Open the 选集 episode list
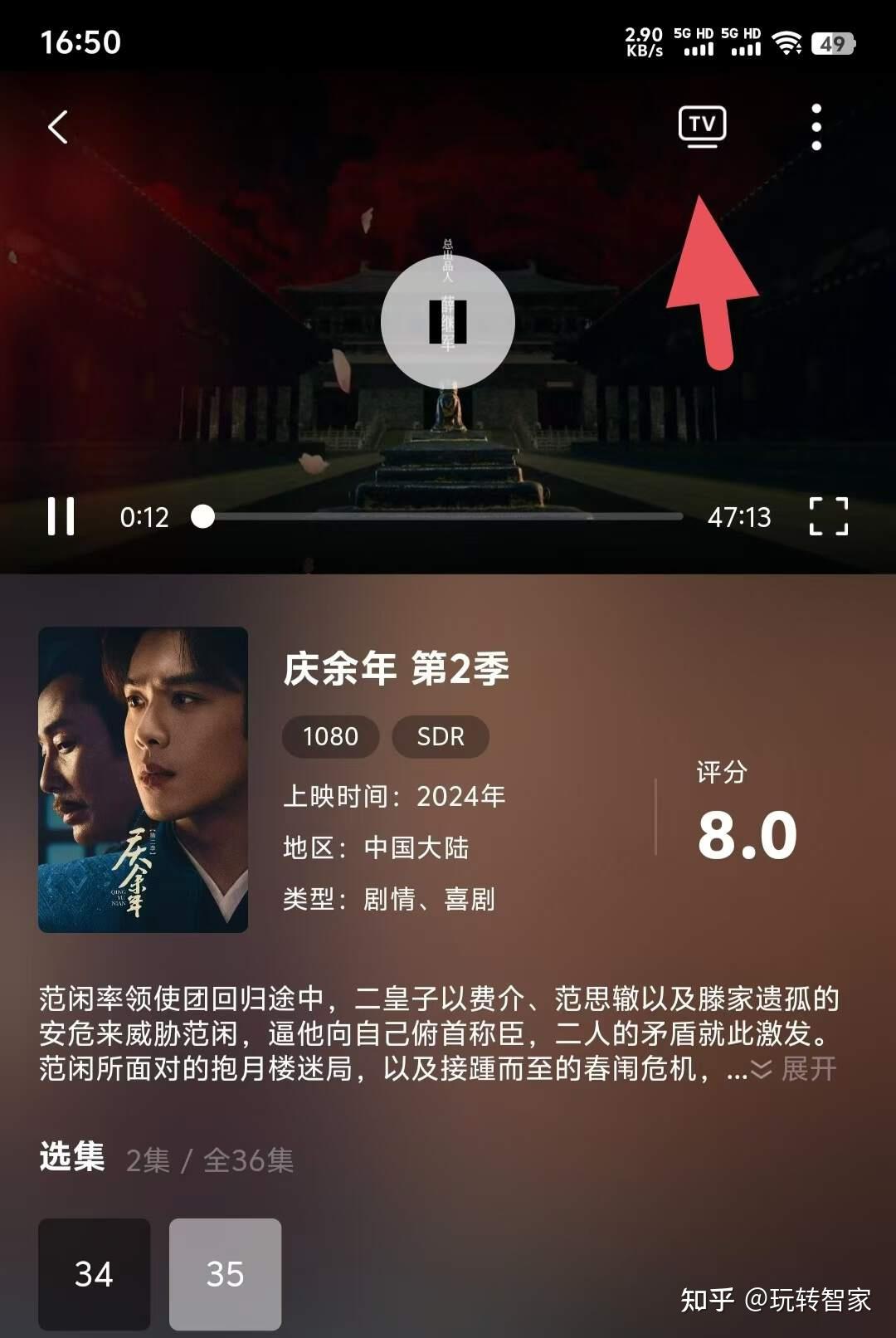896x1338 pixels. 70,1160
